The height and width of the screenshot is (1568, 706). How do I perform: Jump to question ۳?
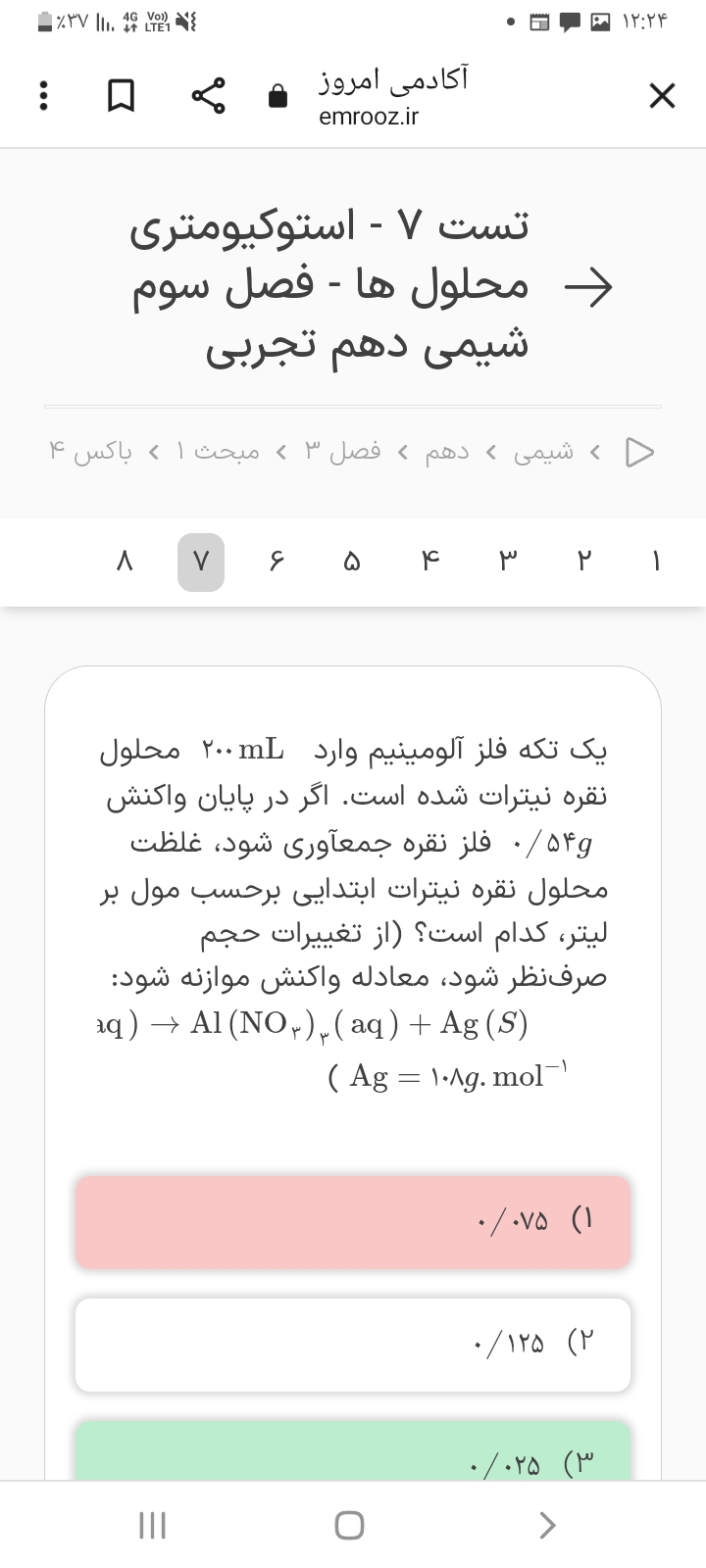(x=507, y=562)
